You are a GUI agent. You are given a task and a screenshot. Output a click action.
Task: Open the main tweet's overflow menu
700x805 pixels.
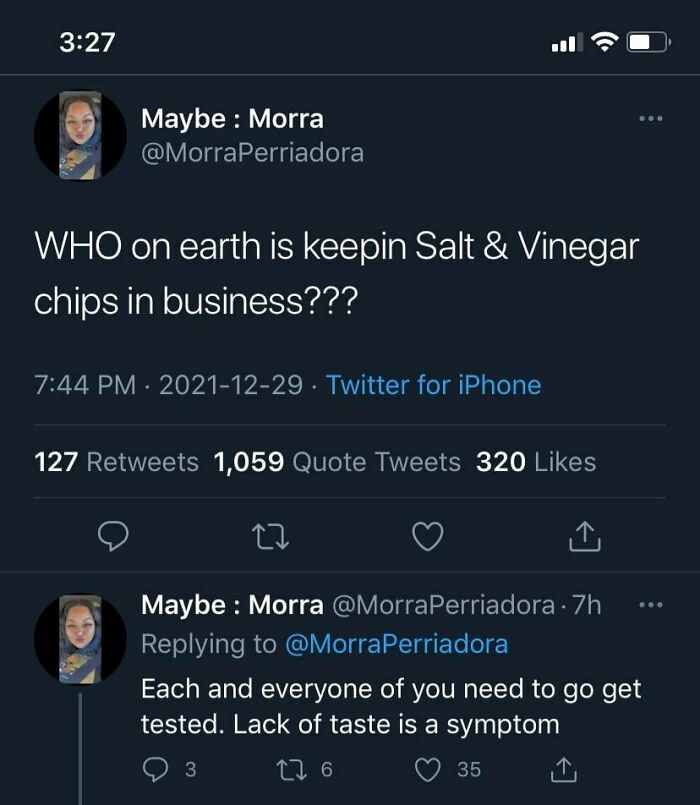(x=651, y=120)
